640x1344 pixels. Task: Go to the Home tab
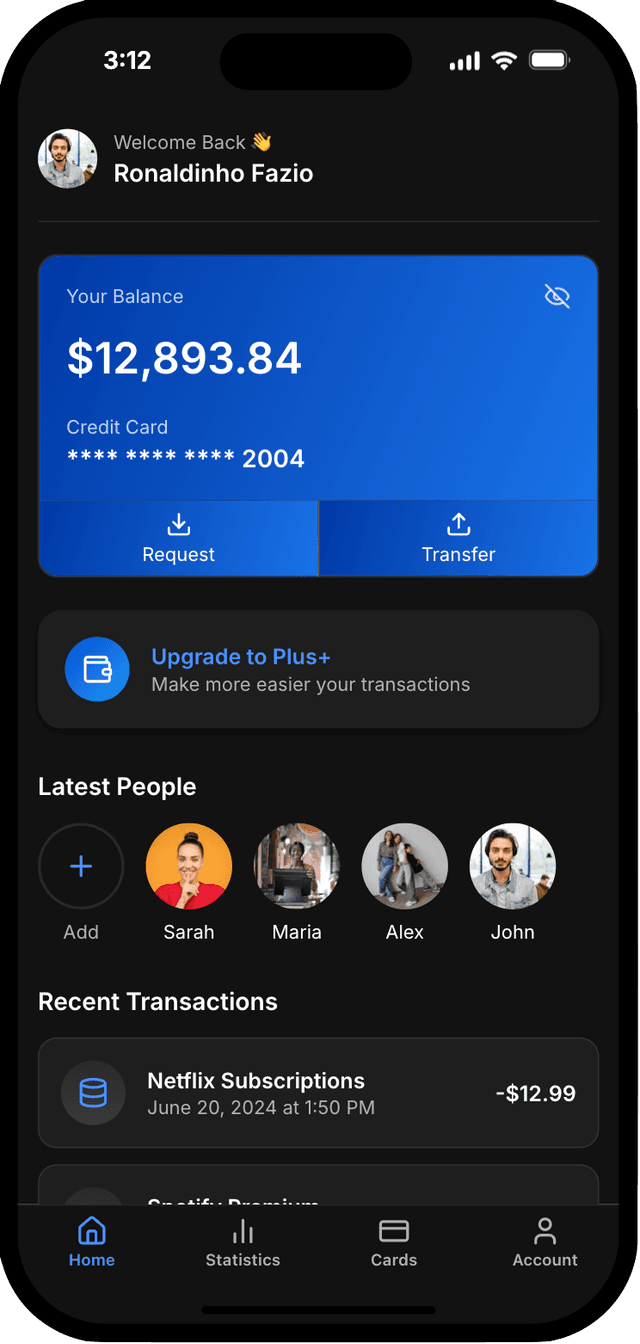(x=92, y=1243)
